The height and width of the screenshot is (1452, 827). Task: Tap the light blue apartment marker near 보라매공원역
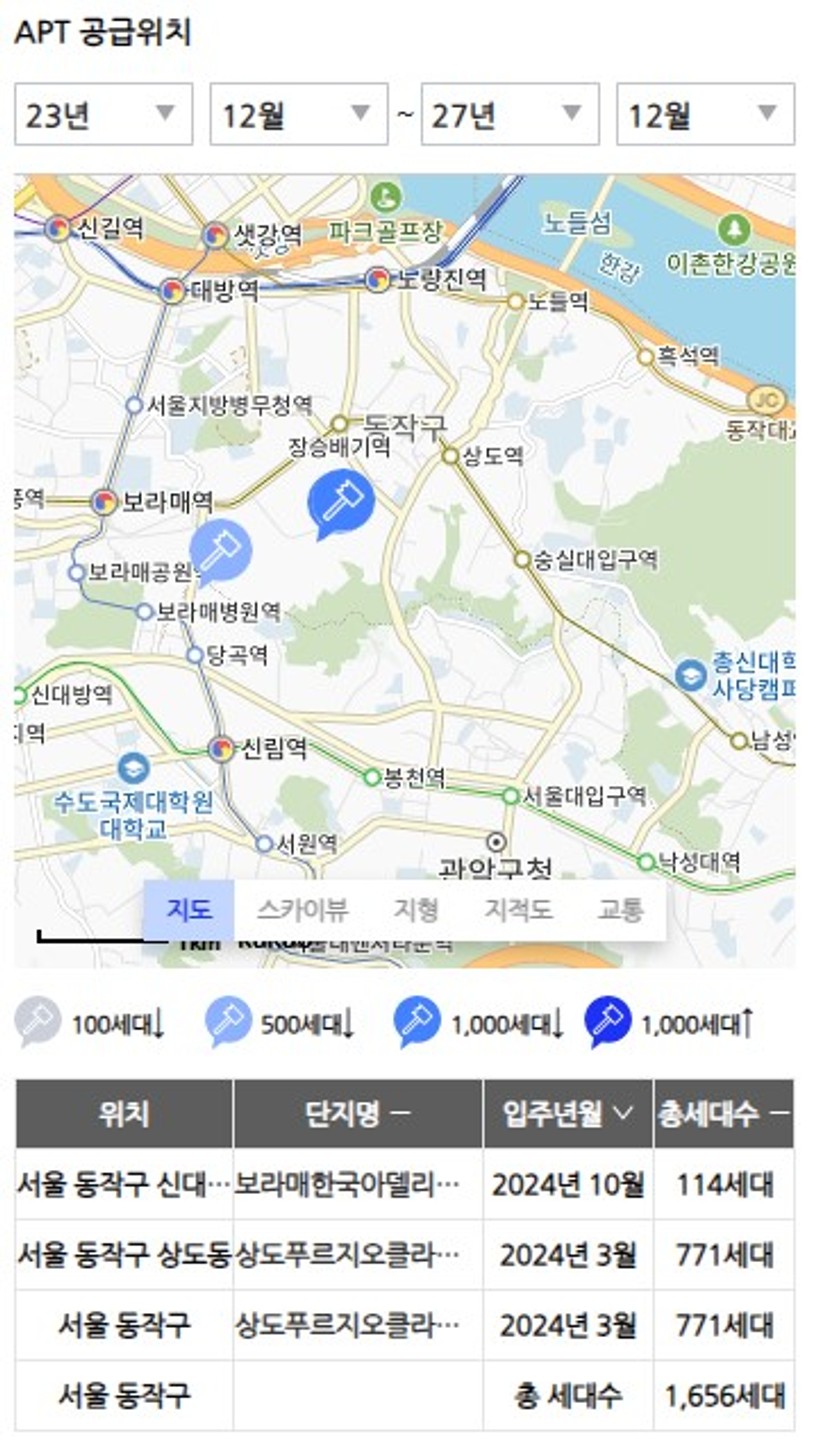point(220,550)
